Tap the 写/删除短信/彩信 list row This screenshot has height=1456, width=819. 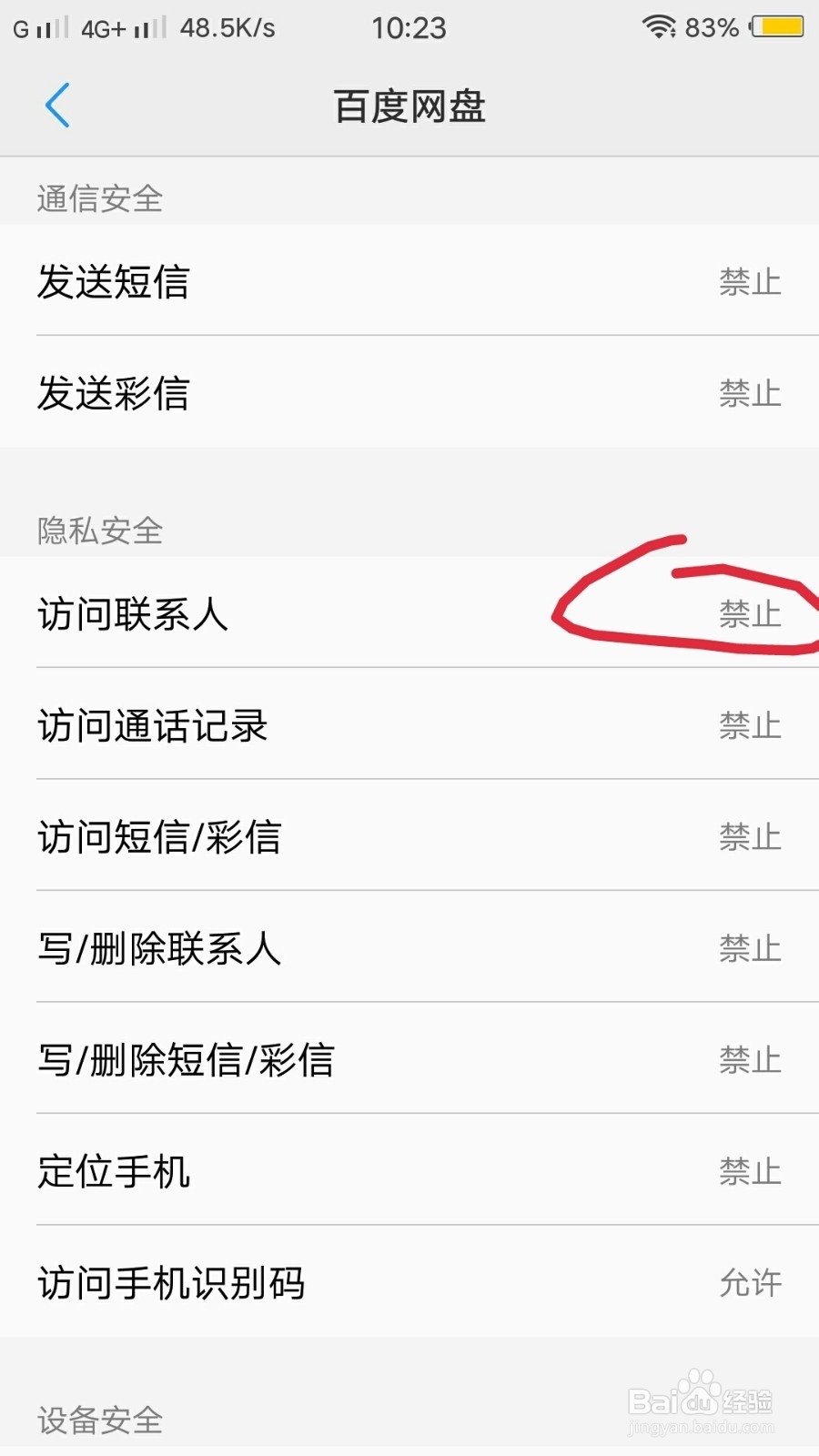coord(409,1060)
